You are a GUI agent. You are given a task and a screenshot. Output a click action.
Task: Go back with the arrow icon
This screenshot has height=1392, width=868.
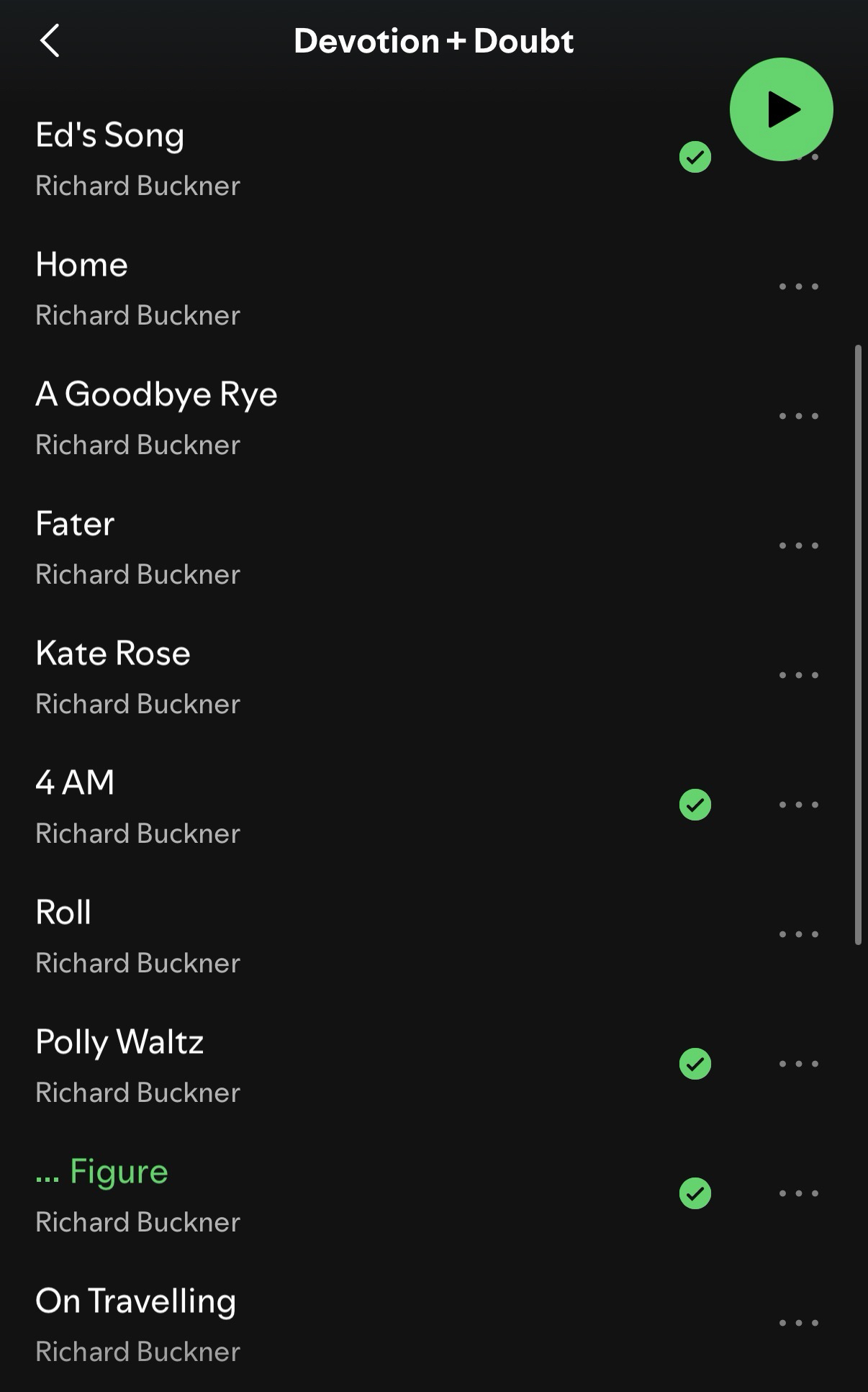(50, 41)
